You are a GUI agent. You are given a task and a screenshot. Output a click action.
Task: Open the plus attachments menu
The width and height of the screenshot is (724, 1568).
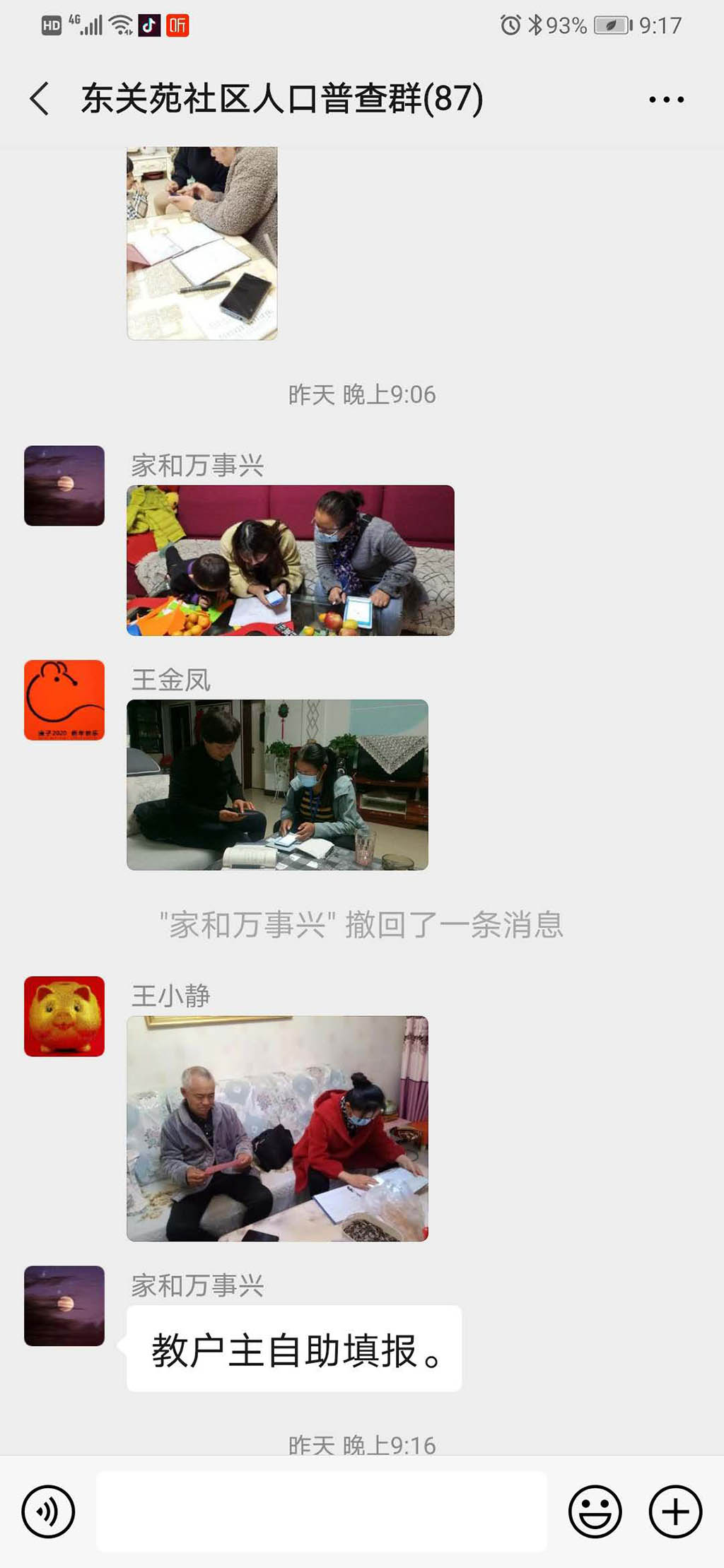pos(675,1511)
